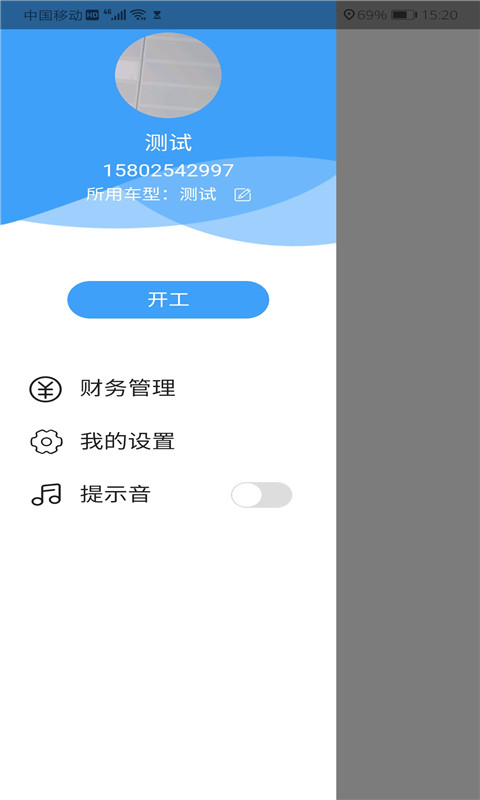Open 财务管理 finance management
The image size is (480, 800).
[x=168, y=389]
